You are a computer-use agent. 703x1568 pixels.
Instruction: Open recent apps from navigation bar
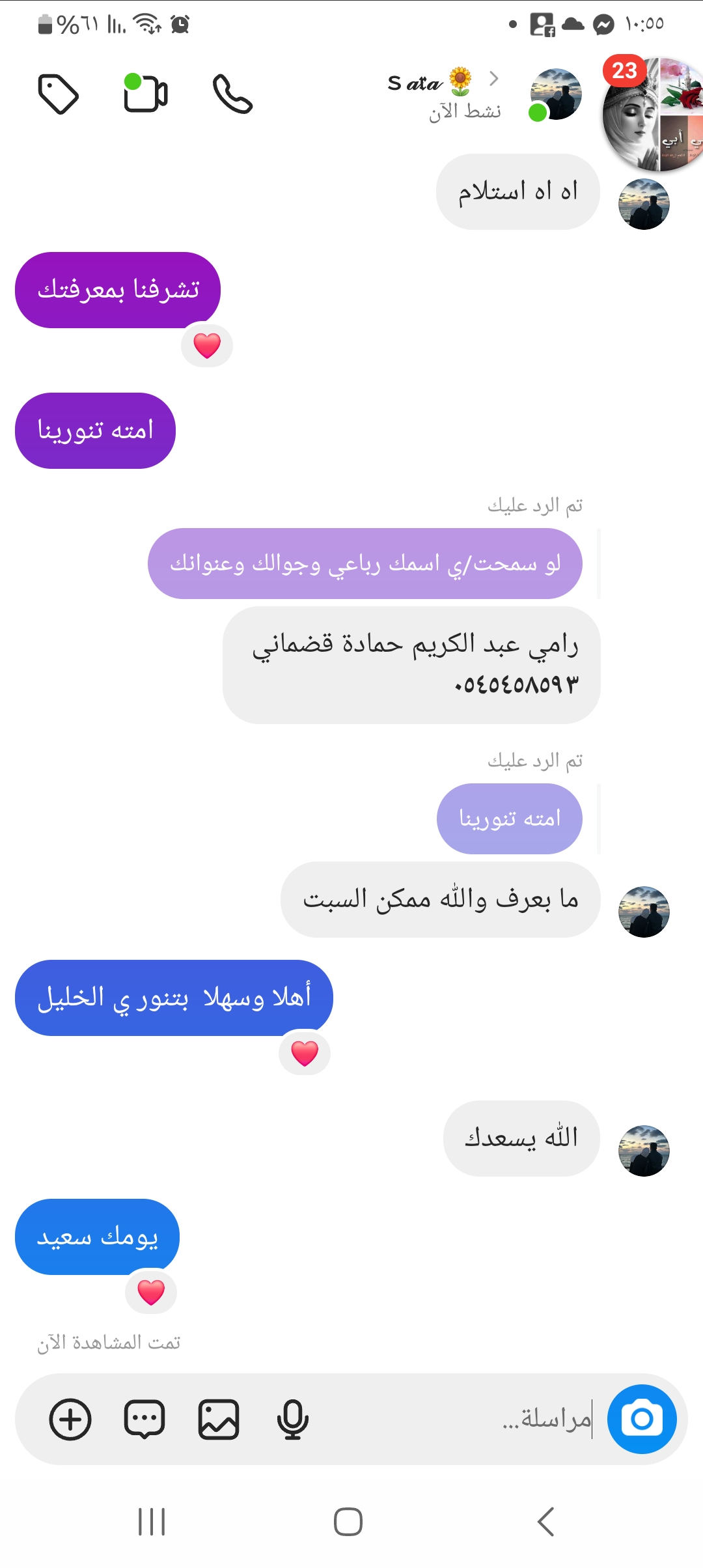point(152,1522)
